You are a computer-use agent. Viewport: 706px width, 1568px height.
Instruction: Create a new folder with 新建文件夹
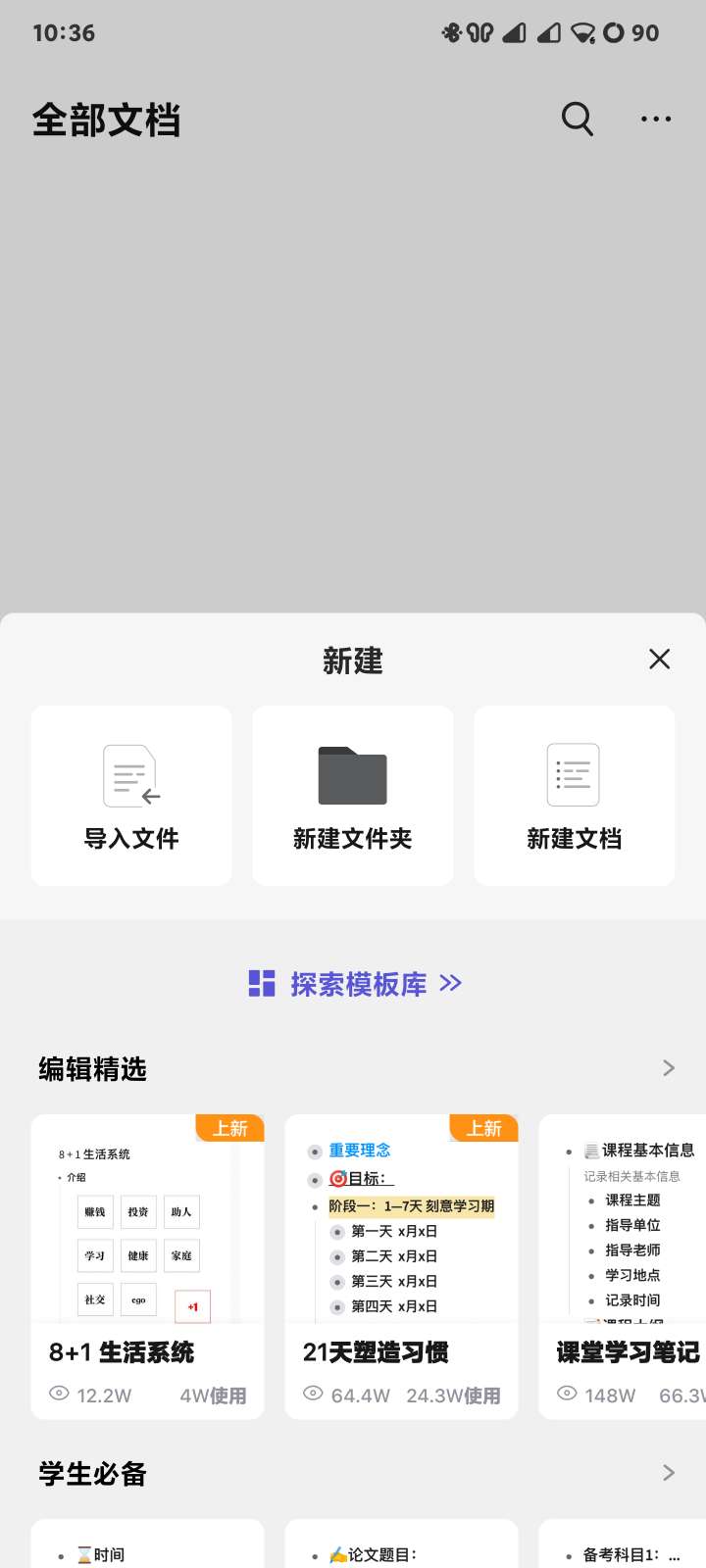[x=353, y=796]
